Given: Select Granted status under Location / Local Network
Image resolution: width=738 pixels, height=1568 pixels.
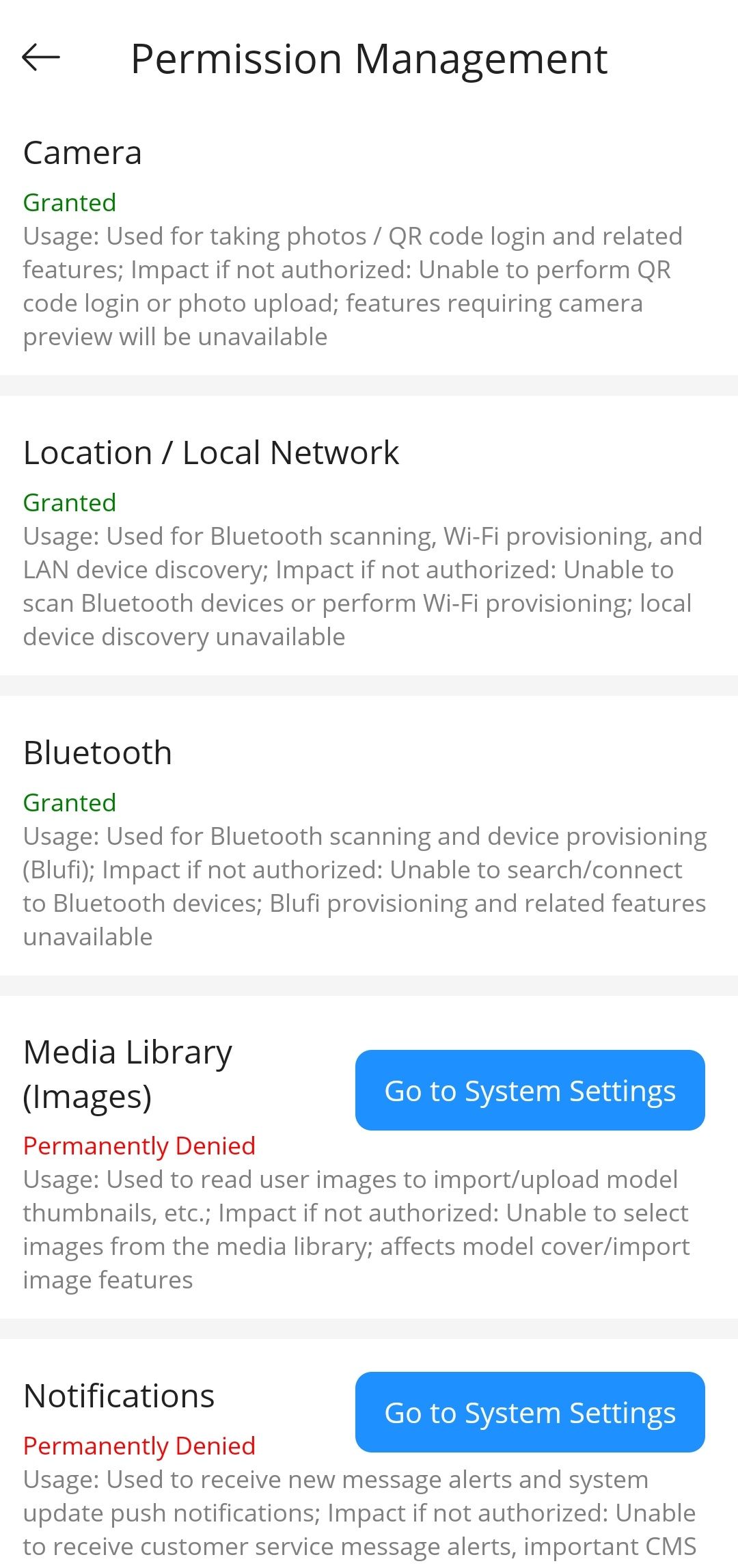Looking at the screenshot, I should click(69, 502).
